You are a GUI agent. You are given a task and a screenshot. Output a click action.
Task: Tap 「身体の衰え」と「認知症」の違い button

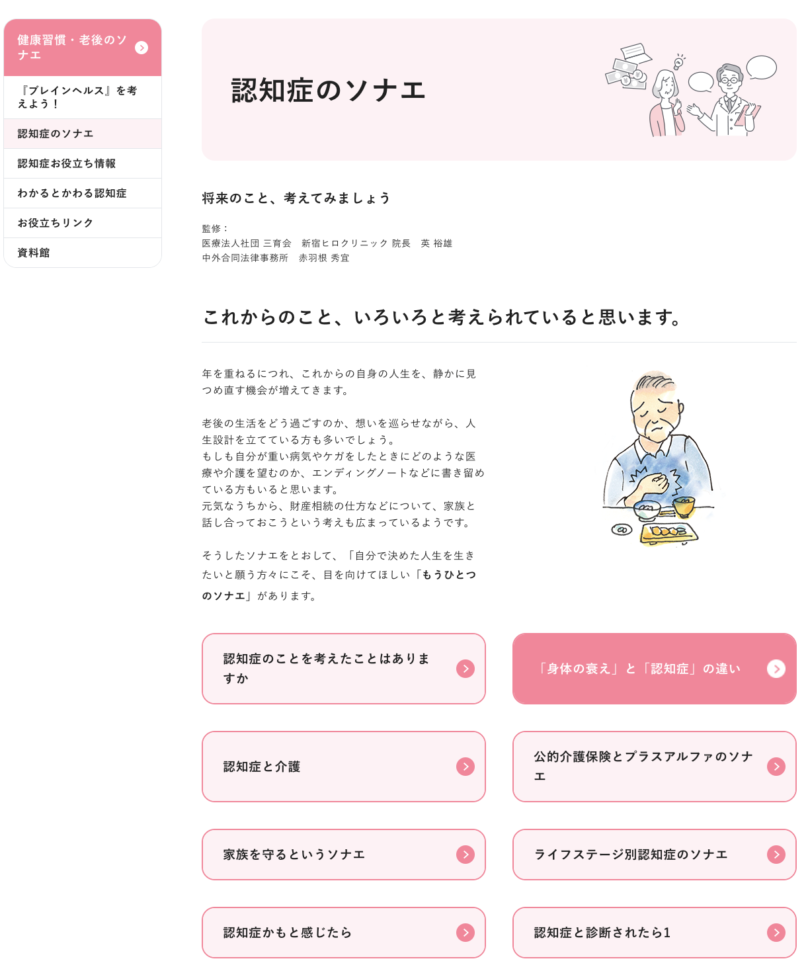point(654,668)
